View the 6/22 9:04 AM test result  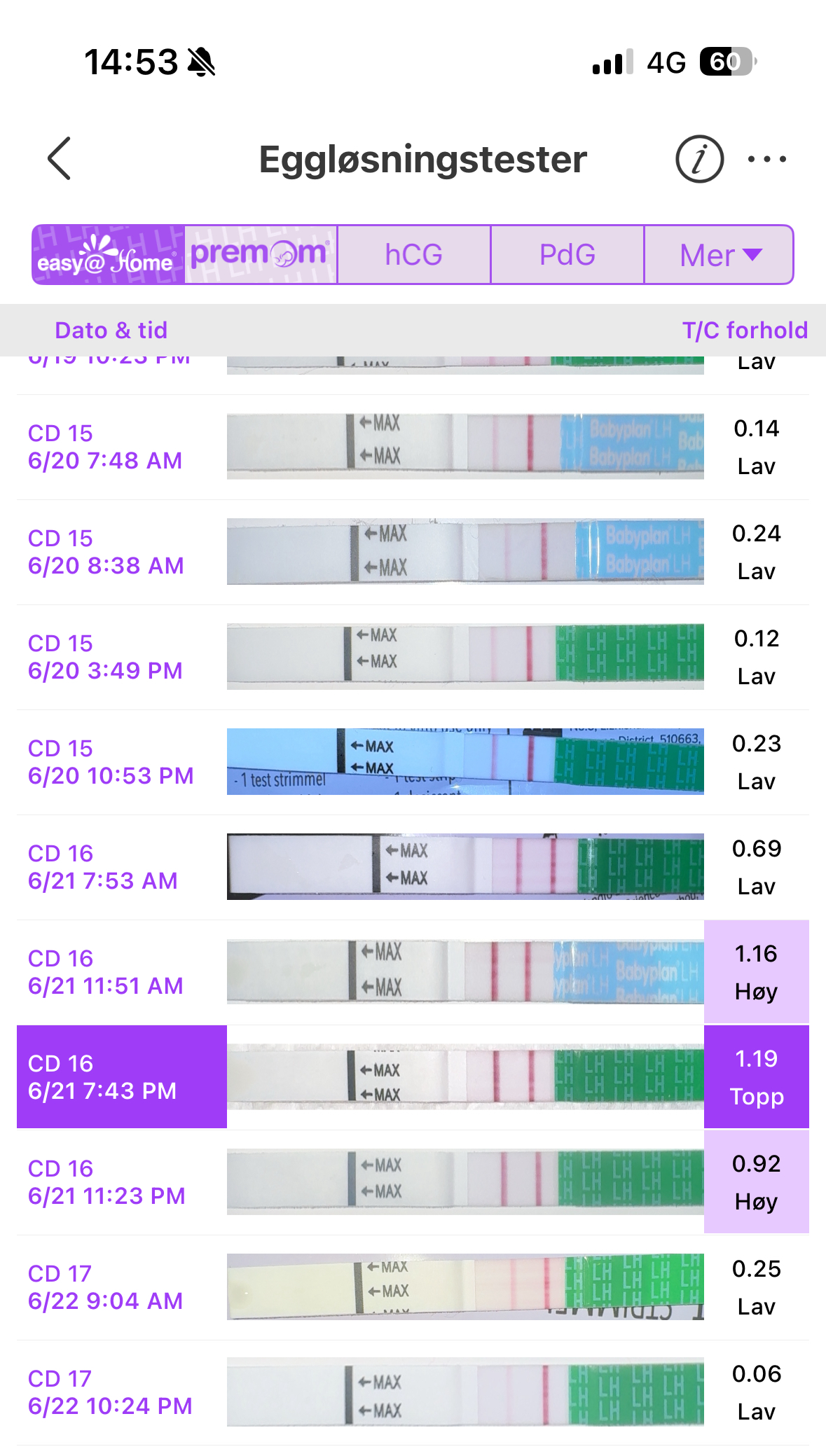(412, 1287)
